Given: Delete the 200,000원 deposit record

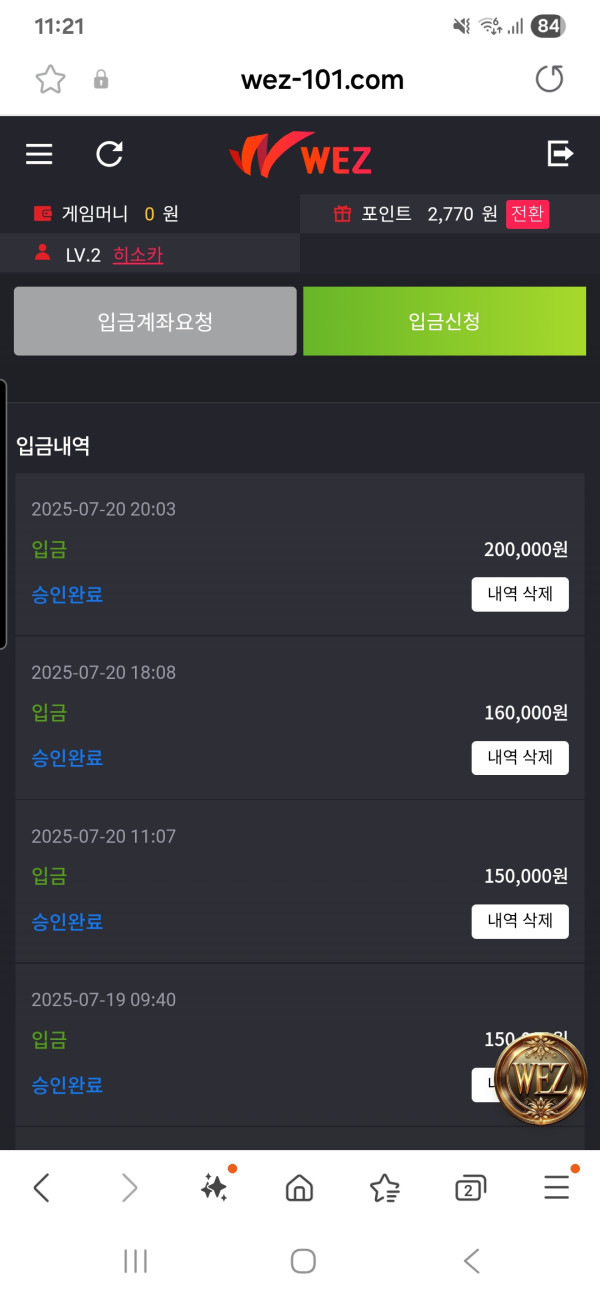Looking at the screenshot, I should tap(520, 594).
